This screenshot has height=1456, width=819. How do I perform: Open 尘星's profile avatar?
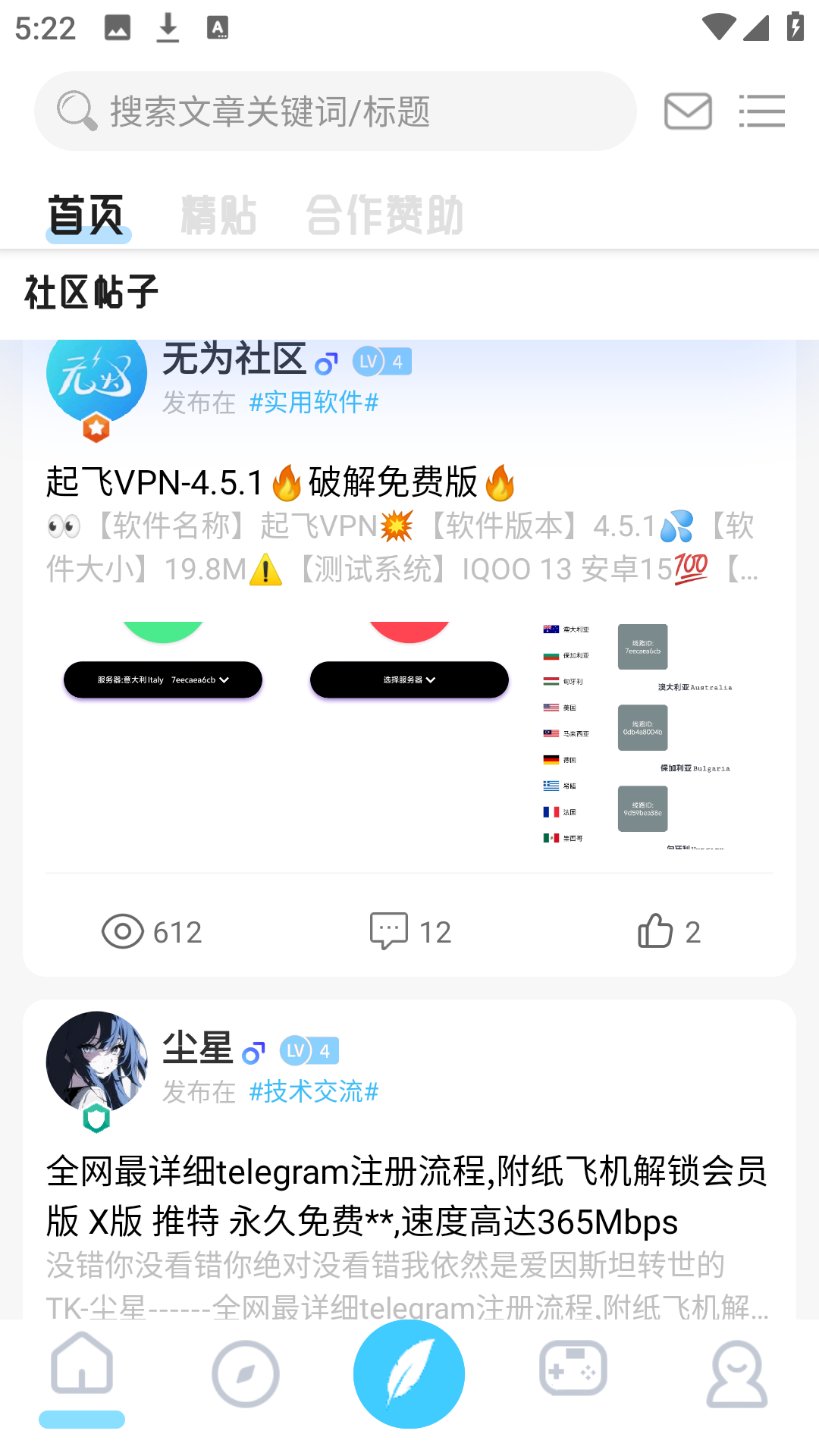click(96, 1062)
